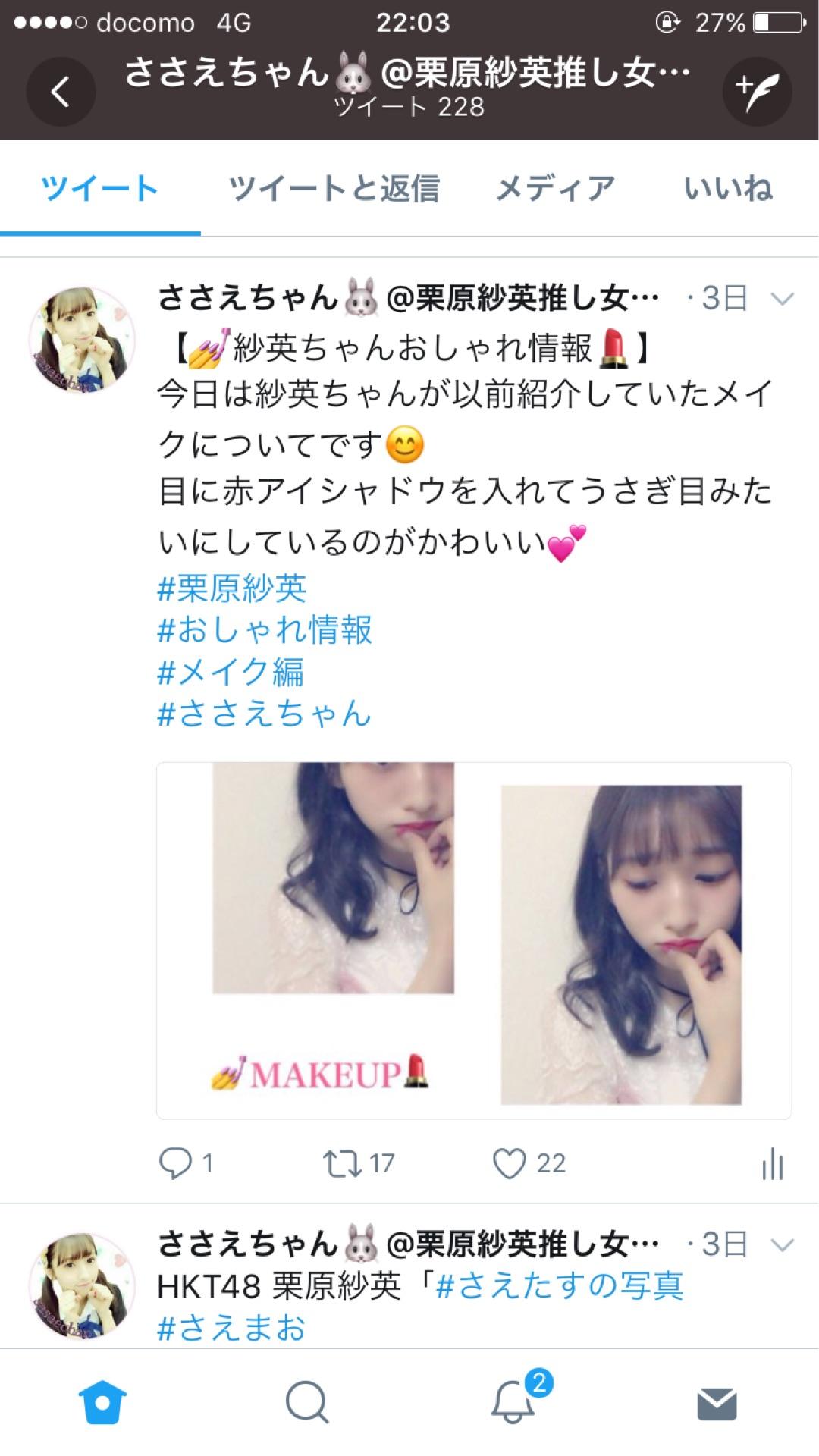
Task: Open the いいね tab
Action: click(x=728, y=188)
